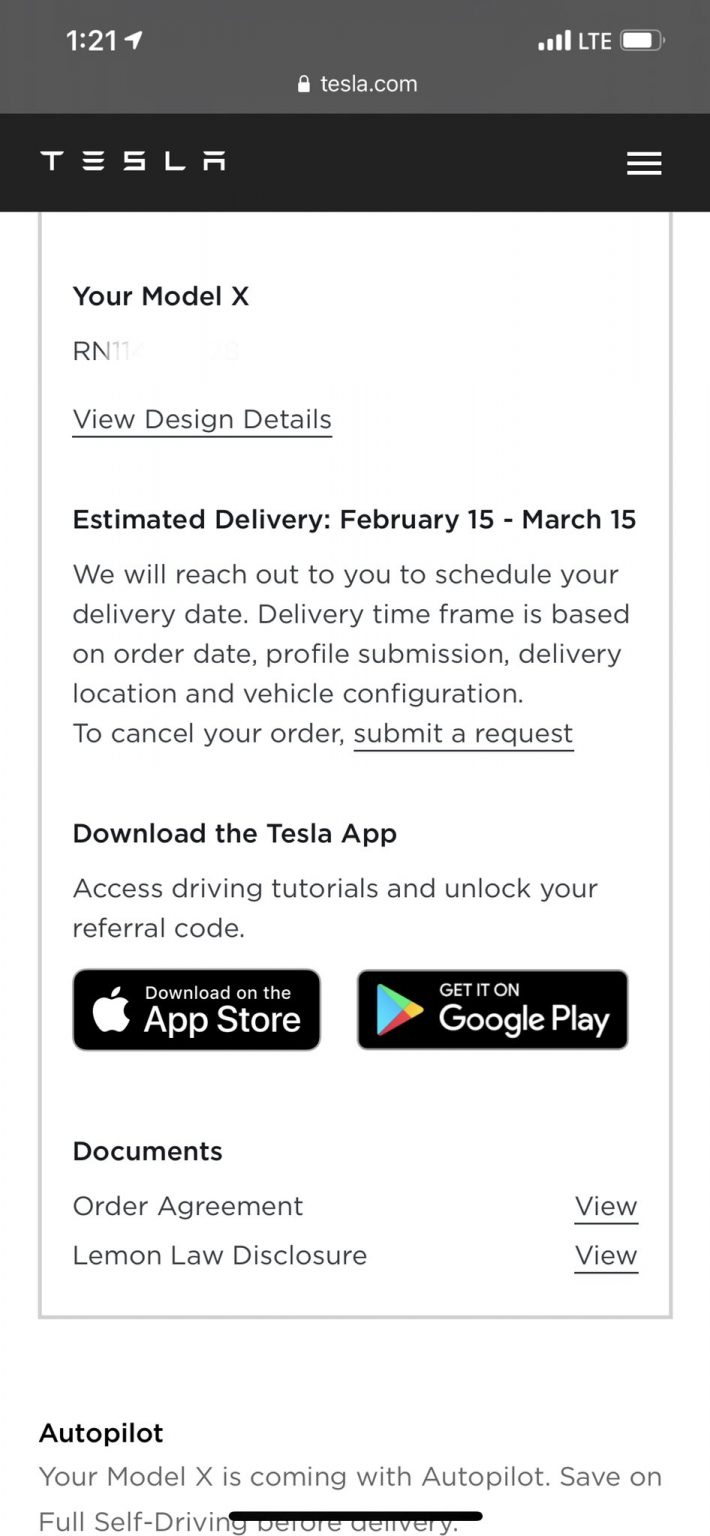This screenshot has height=1536, width=710.
Task: Go to Tesla home via logo
Action: 133,161
